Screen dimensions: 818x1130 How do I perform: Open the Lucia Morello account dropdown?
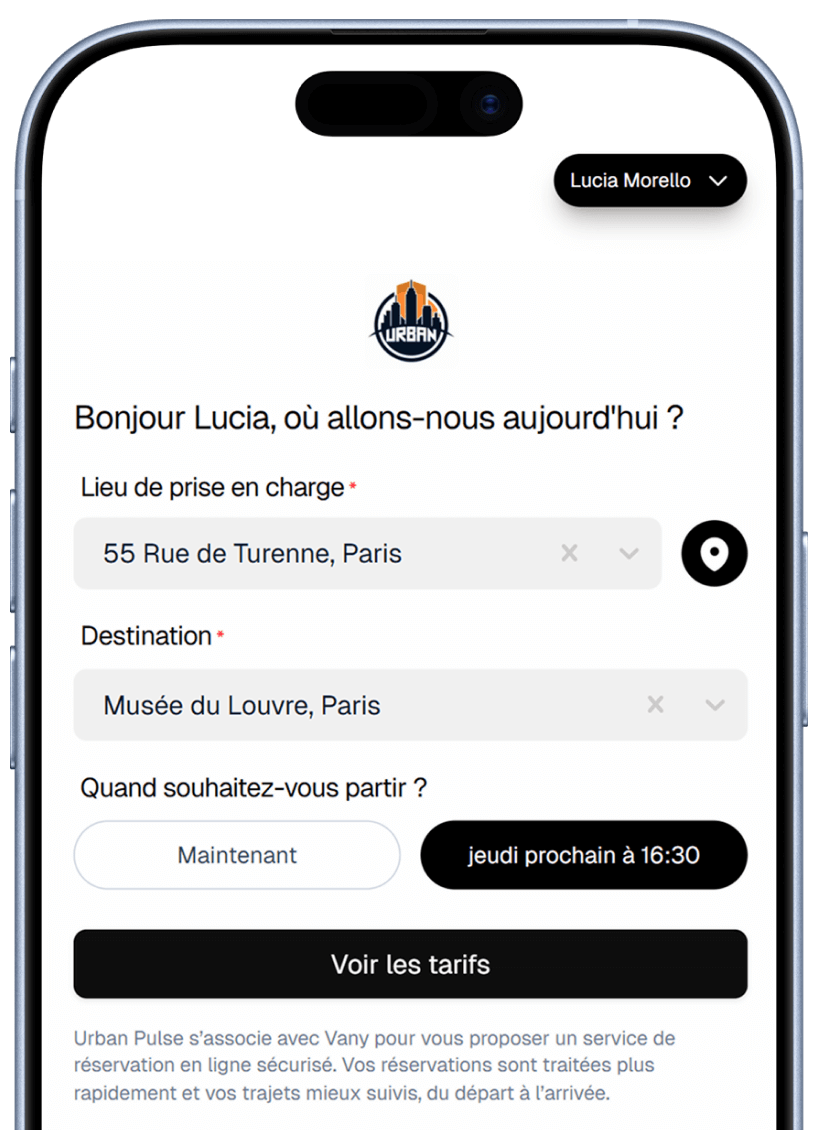tap(650, 181)
